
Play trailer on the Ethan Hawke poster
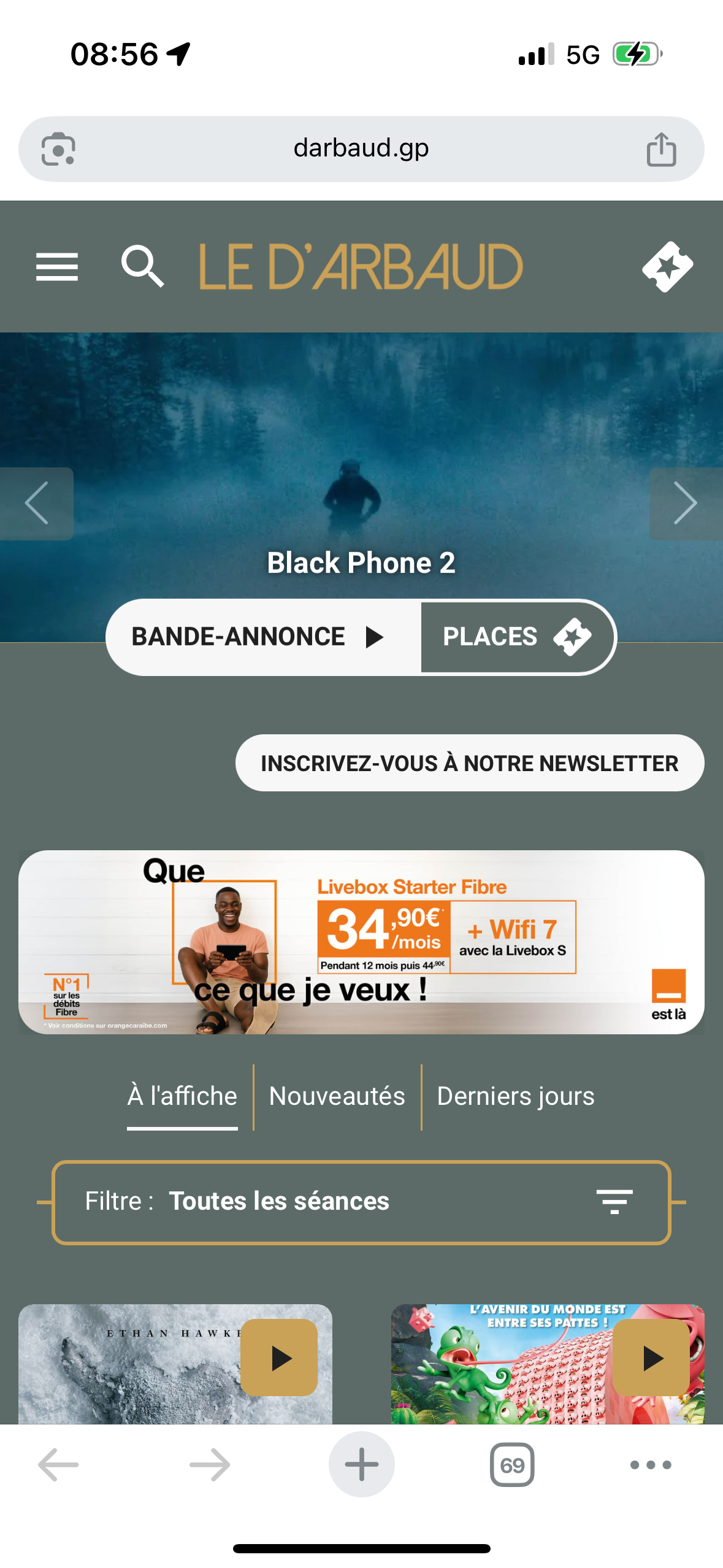[x=279, y=1358]
